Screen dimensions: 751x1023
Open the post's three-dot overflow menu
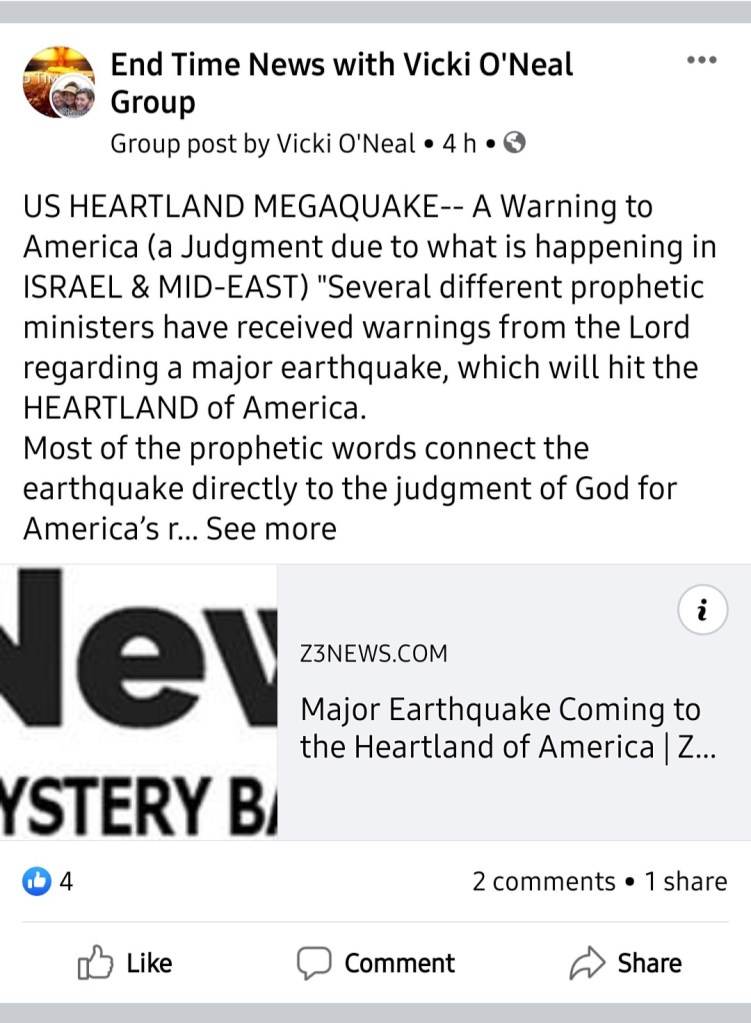click(x=702, y=61)
